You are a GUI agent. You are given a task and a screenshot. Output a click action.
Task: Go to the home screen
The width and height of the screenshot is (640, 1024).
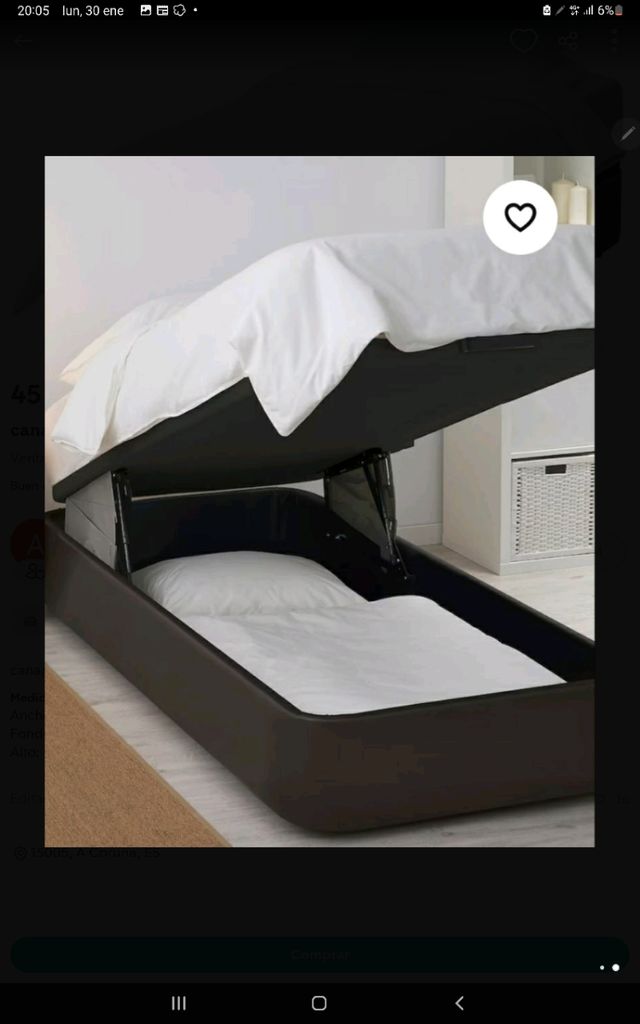click(x=319, y=1002)
